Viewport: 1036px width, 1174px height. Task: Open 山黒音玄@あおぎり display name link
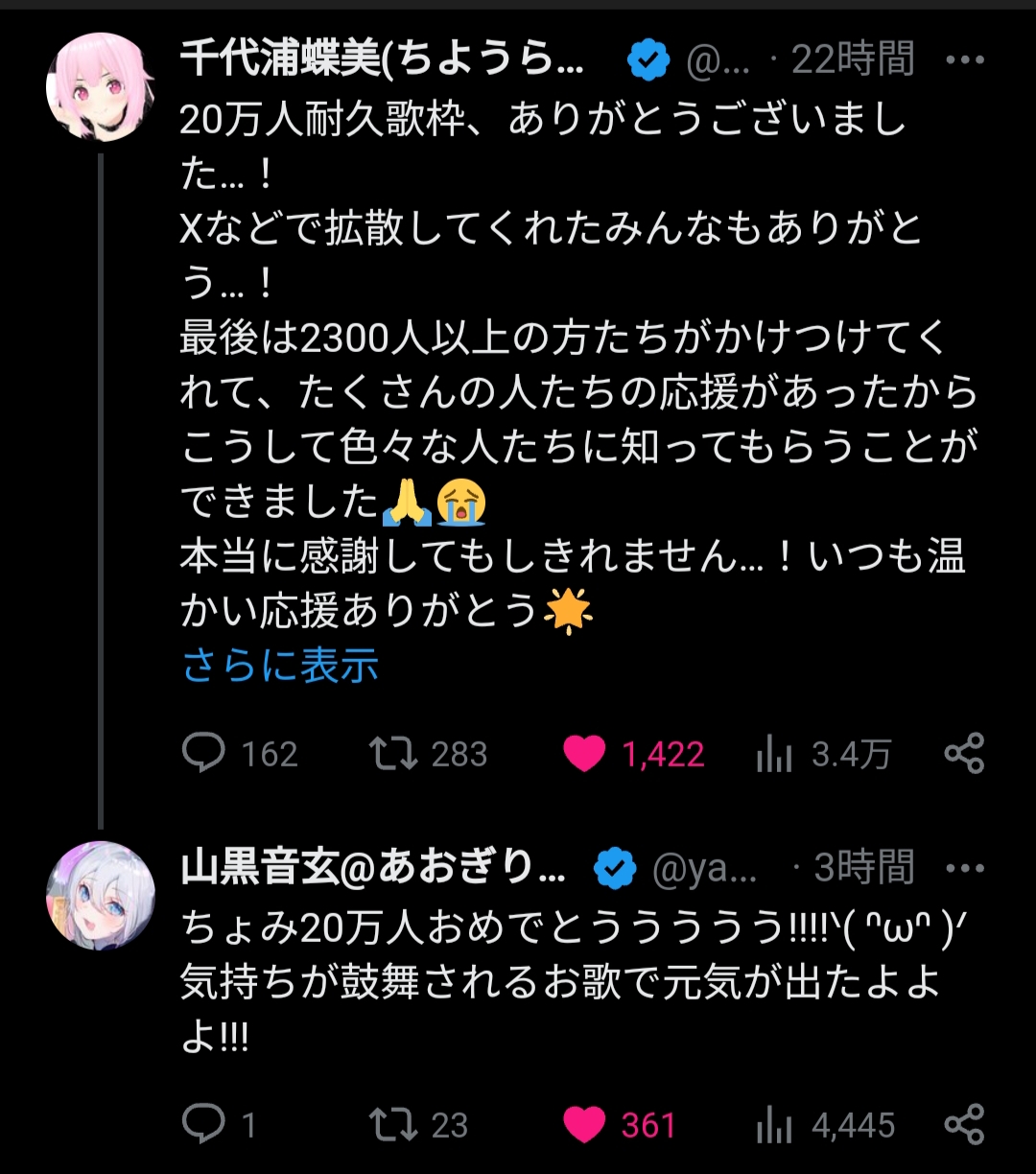pos(372,869)
